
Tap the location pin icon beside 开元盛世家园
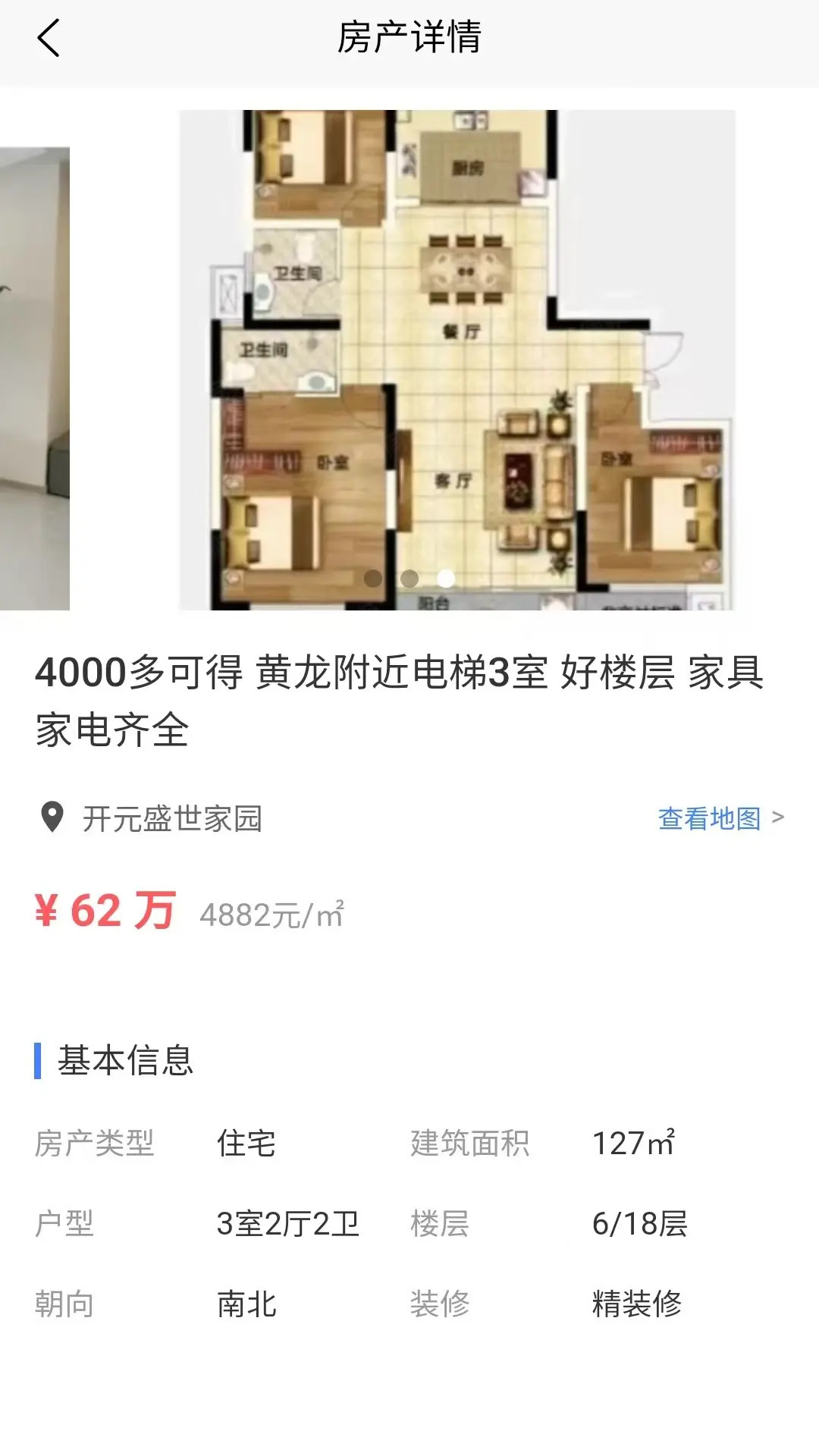pos(50,819)
